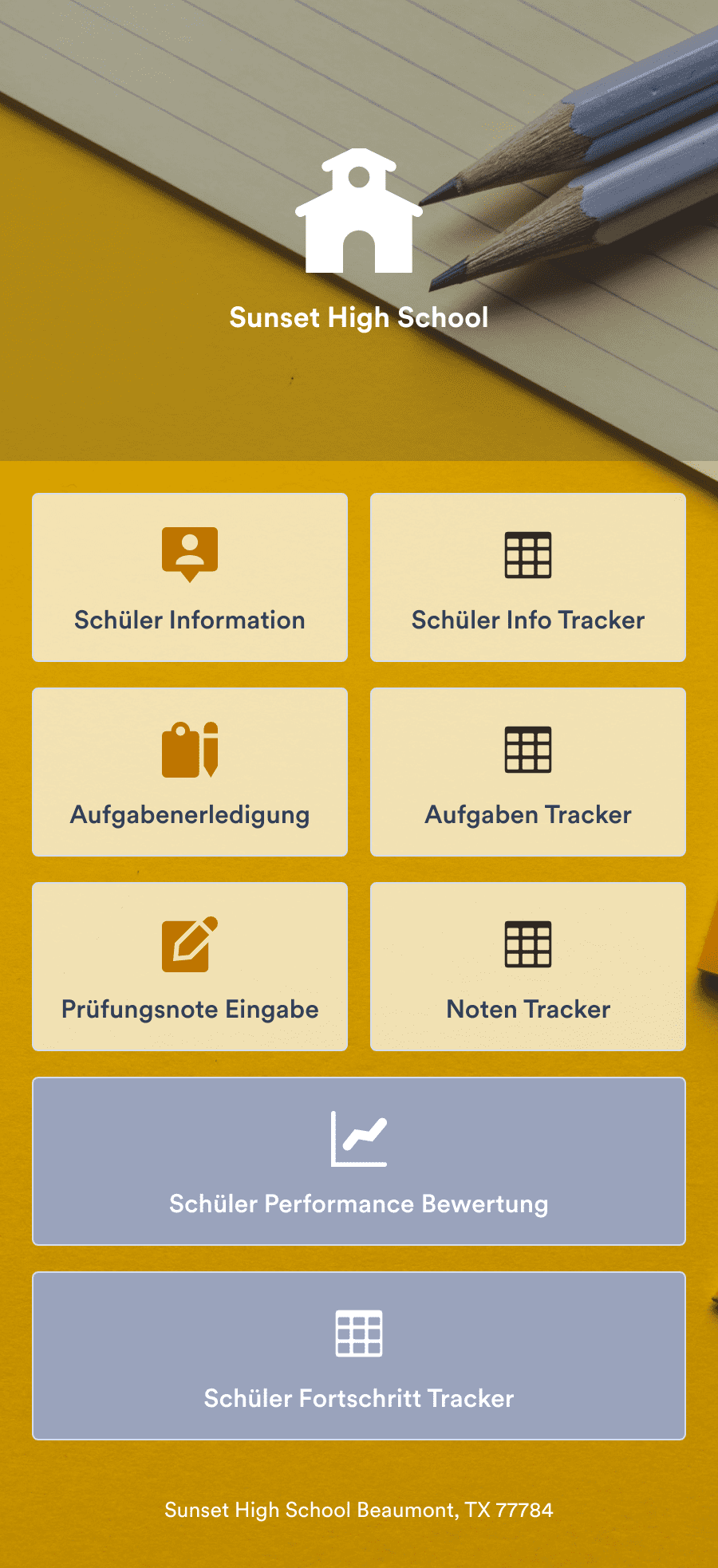The width and height of the screenshot is (718, 1568).
Task: Open Schüler Info Tracker table
Action: pyautogui.click(x=528, y=577)
